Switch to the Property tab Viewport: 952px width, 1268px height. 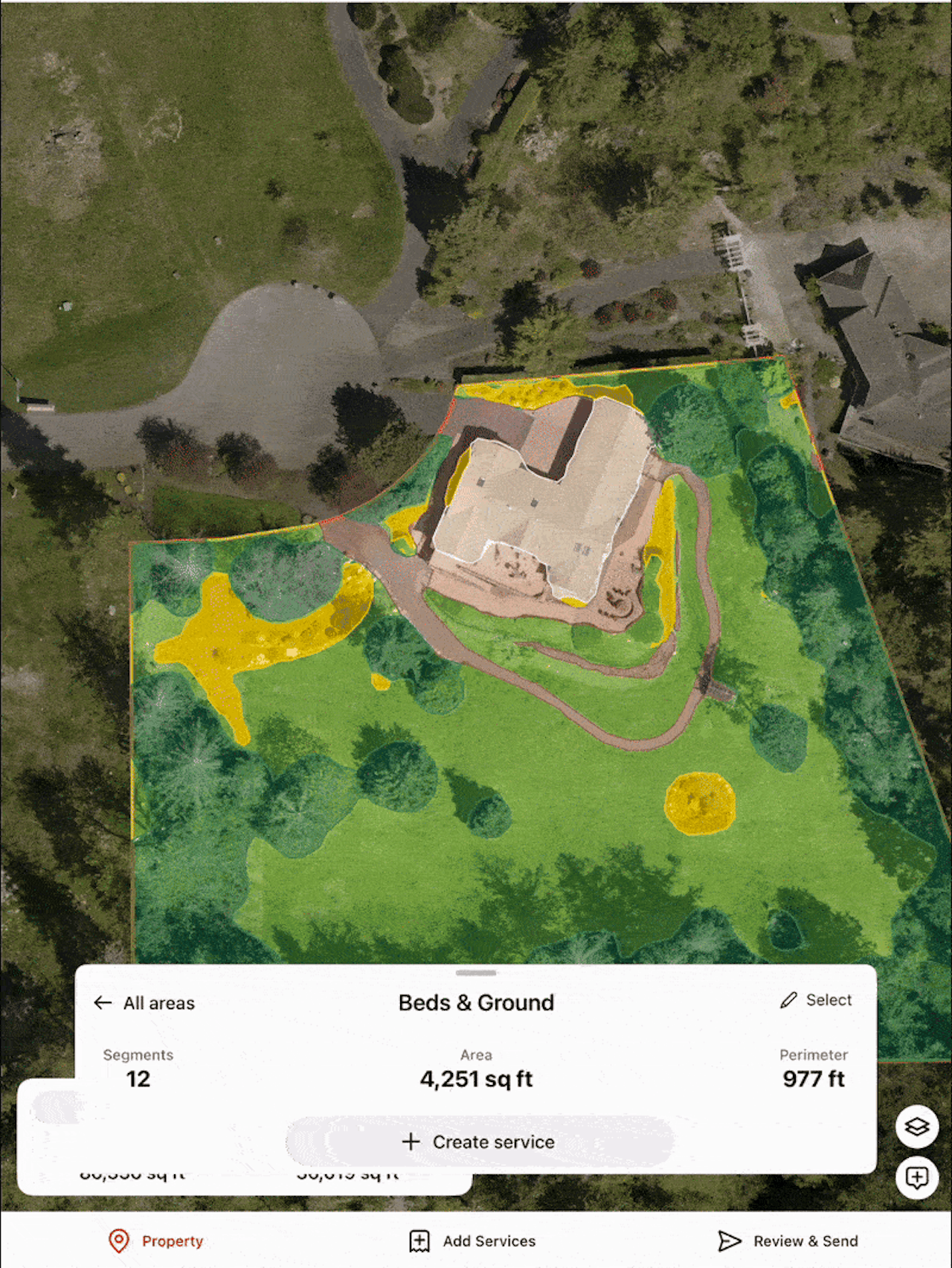coord(156,1240)
